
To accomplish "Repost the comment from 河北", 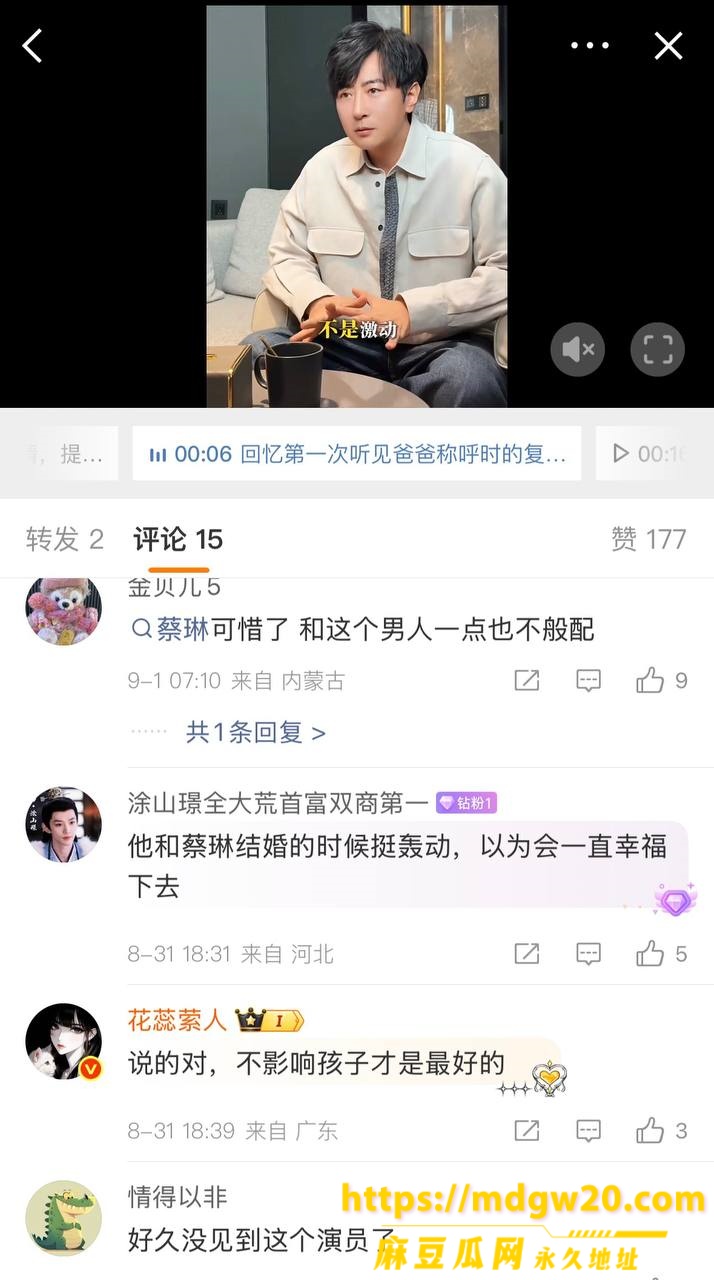I will [x=527, y=954].
